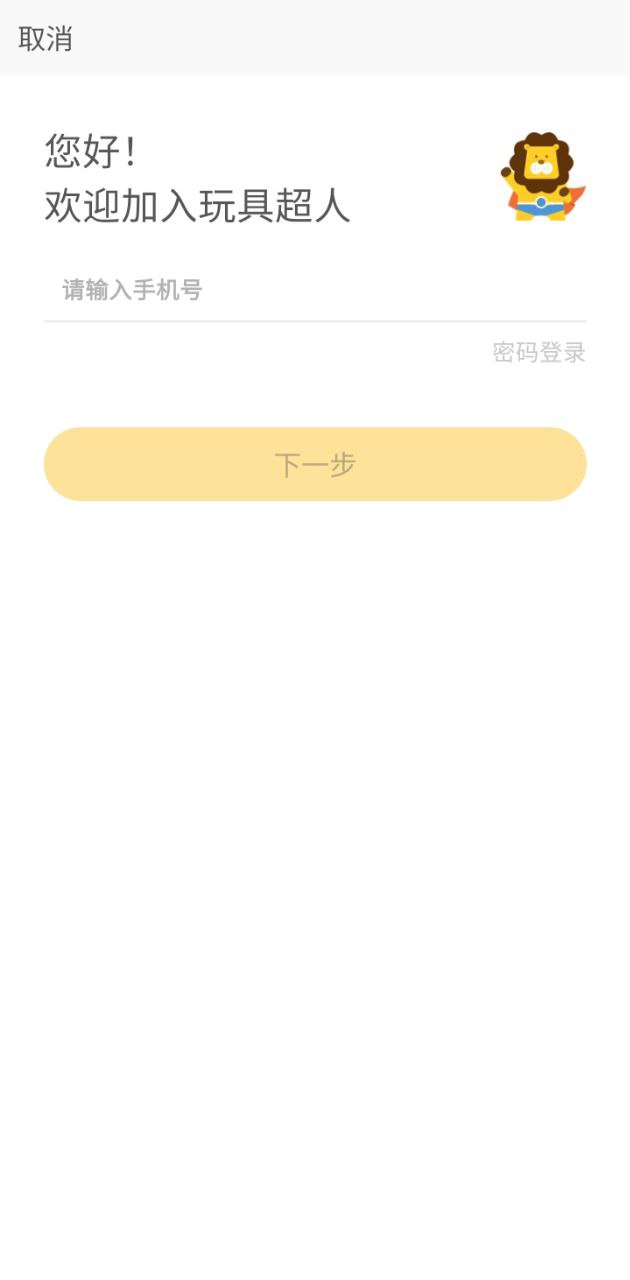The height and width of the screenshot is (1280, 630).
Task: Switch to 密码登录 password login
Action: tap(538, 352)
